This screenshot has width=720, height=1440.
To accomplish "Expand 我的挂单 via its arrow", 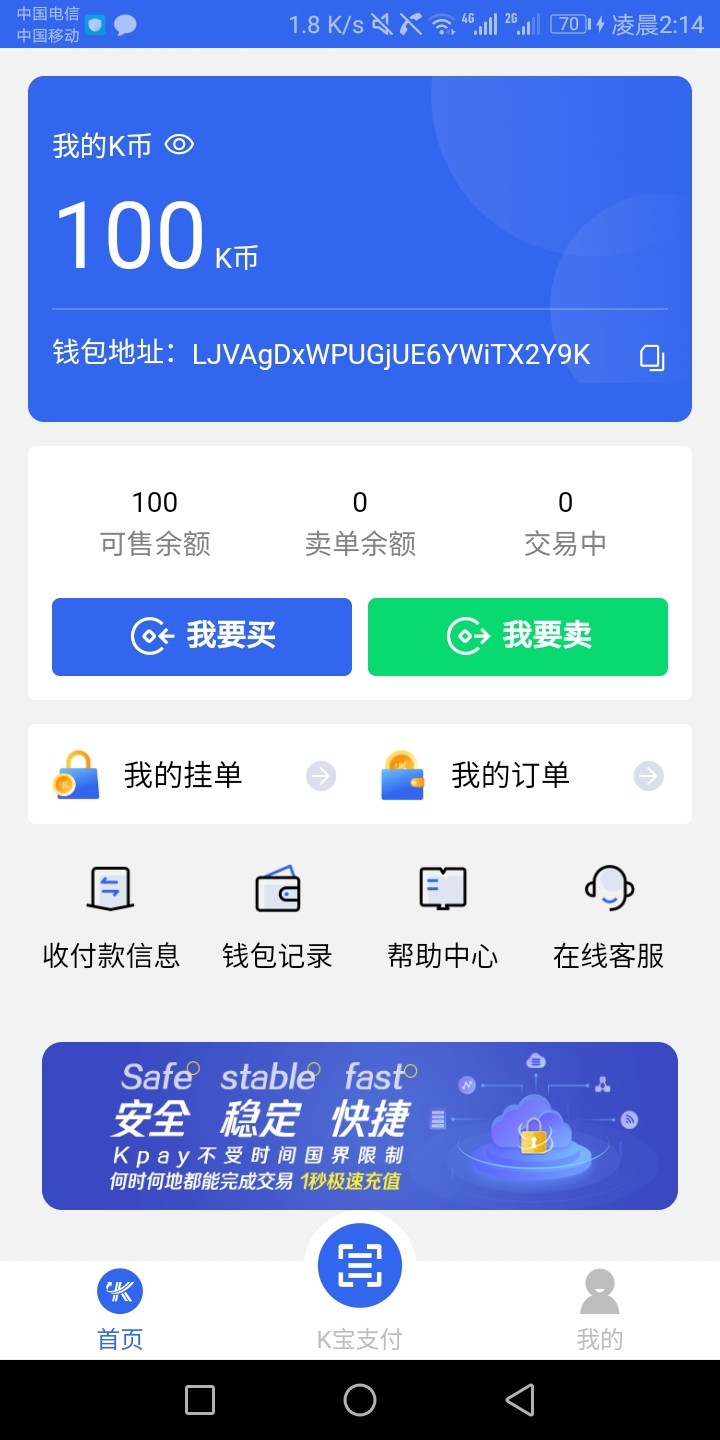I will (x=320, y=775).
